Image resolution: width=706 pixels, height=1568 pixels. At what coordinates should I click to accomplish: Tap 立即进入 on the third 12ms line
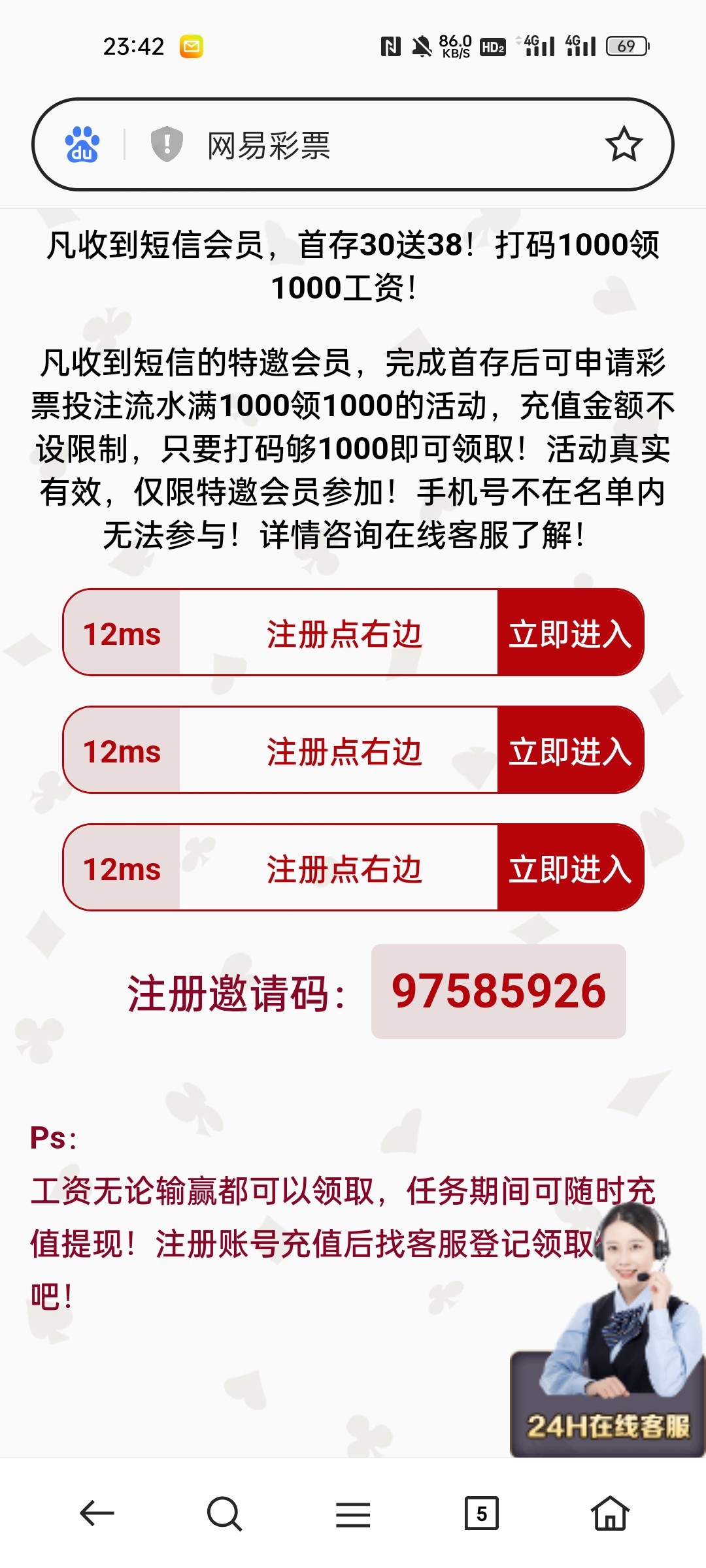point(570,868)
